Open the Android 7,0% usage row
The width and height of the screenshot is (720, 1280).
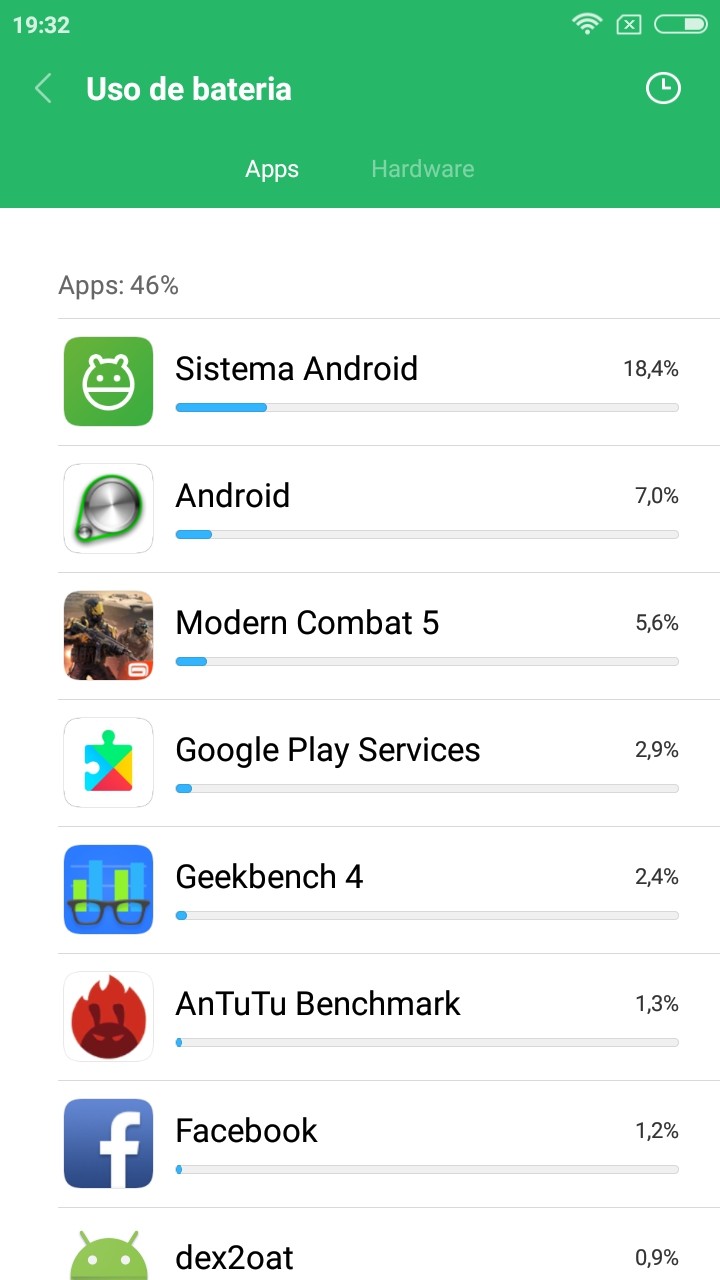click(389, 510)
